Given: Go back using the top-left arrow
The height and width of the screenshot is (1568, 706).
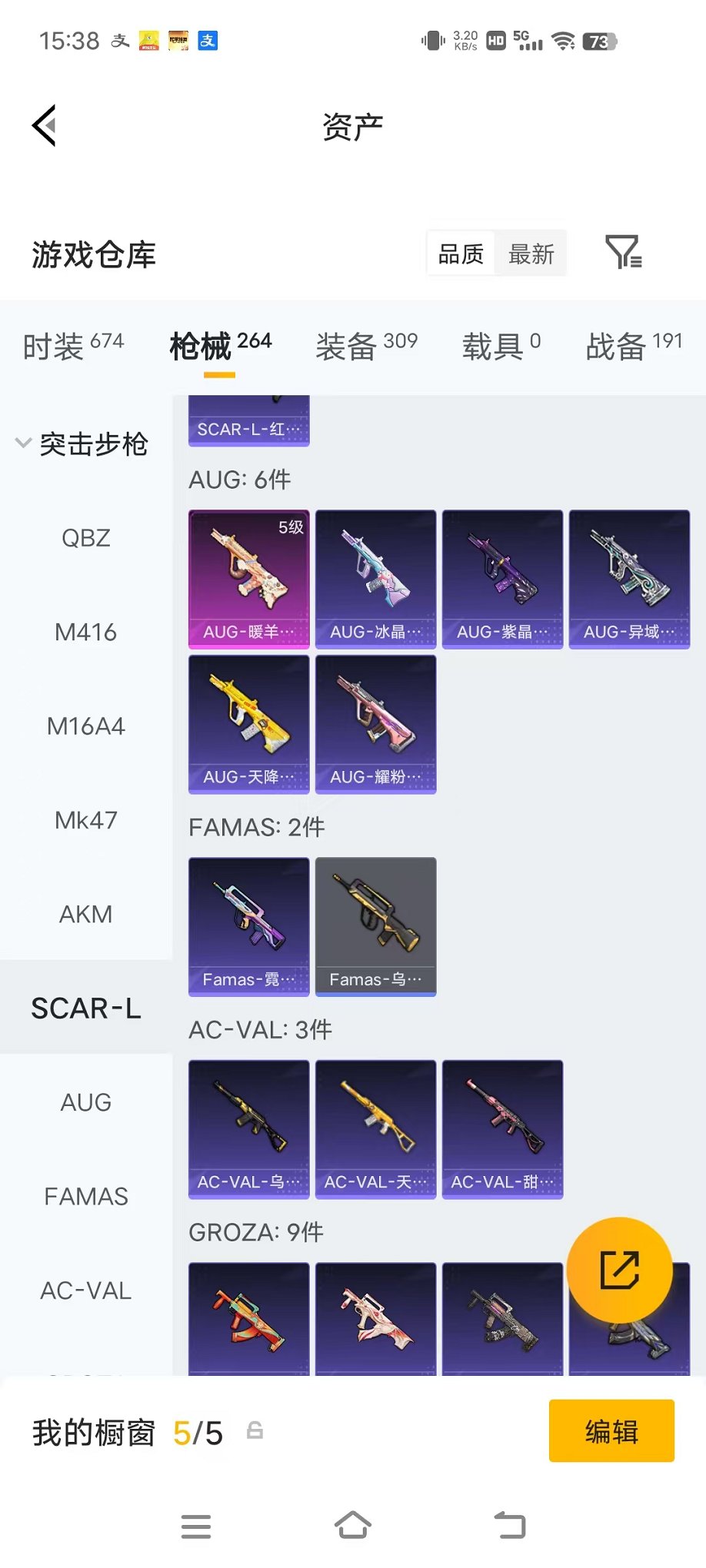Looking at the screenshot, I should click(x=45, y=125).
